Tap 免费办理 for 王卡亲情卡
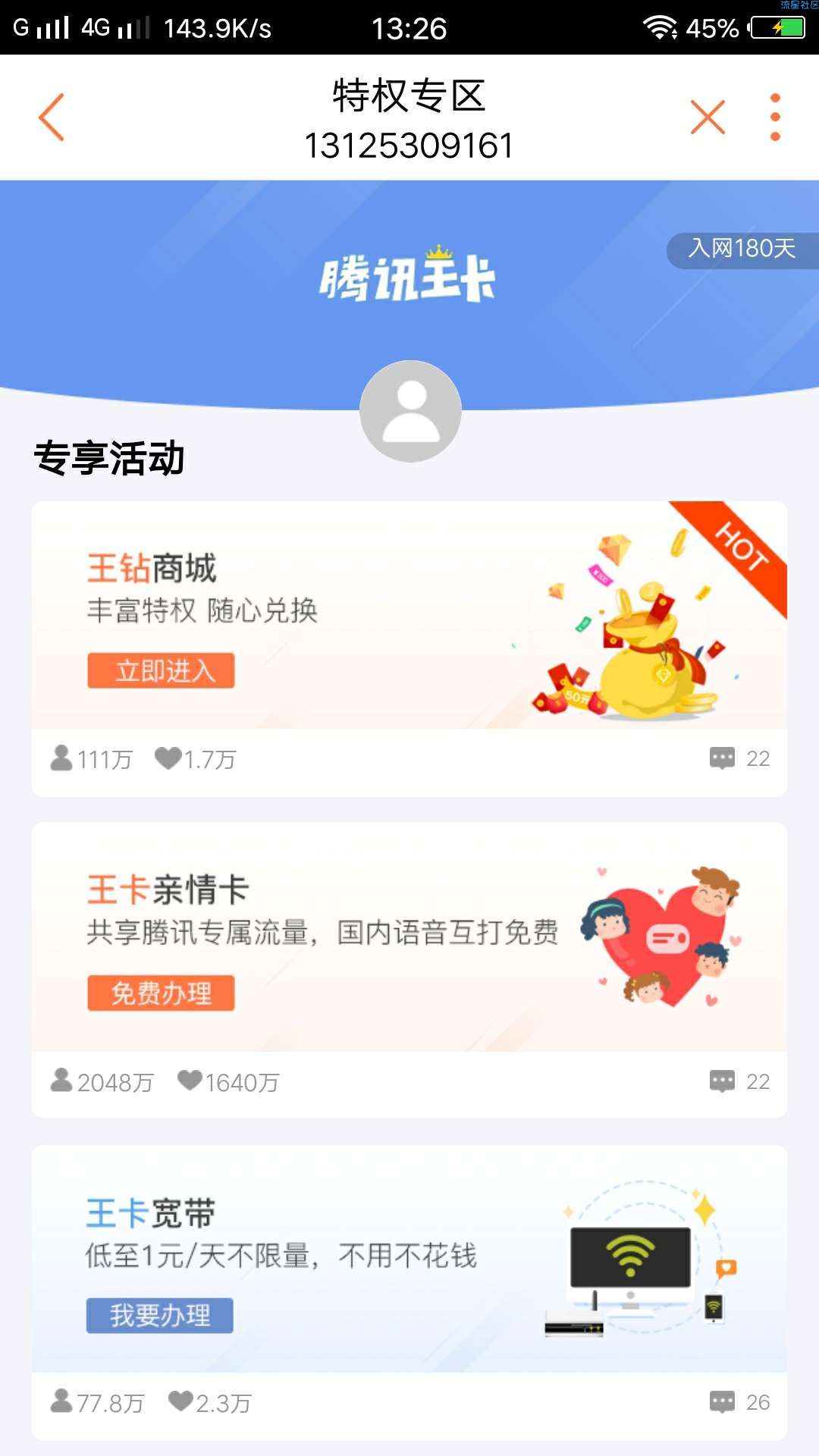 click(161, 993)
